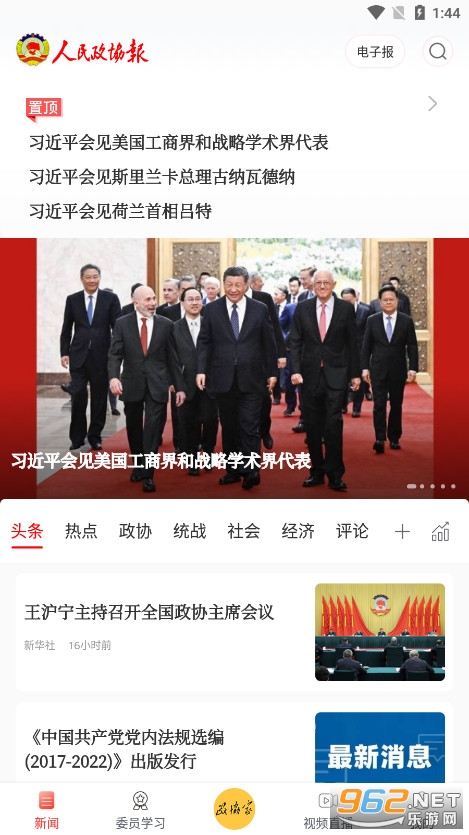
Task: Expand pinned news with the chevron arrow
Action: [x=433, y=103]
